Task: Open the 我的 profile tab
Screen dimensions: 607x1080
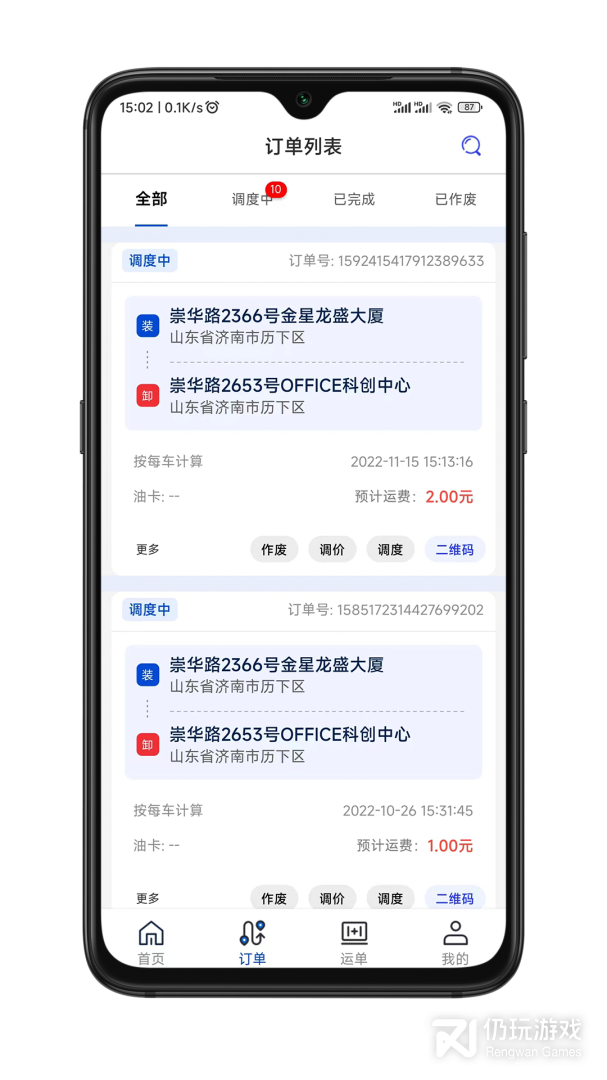Action: (455, 943)
